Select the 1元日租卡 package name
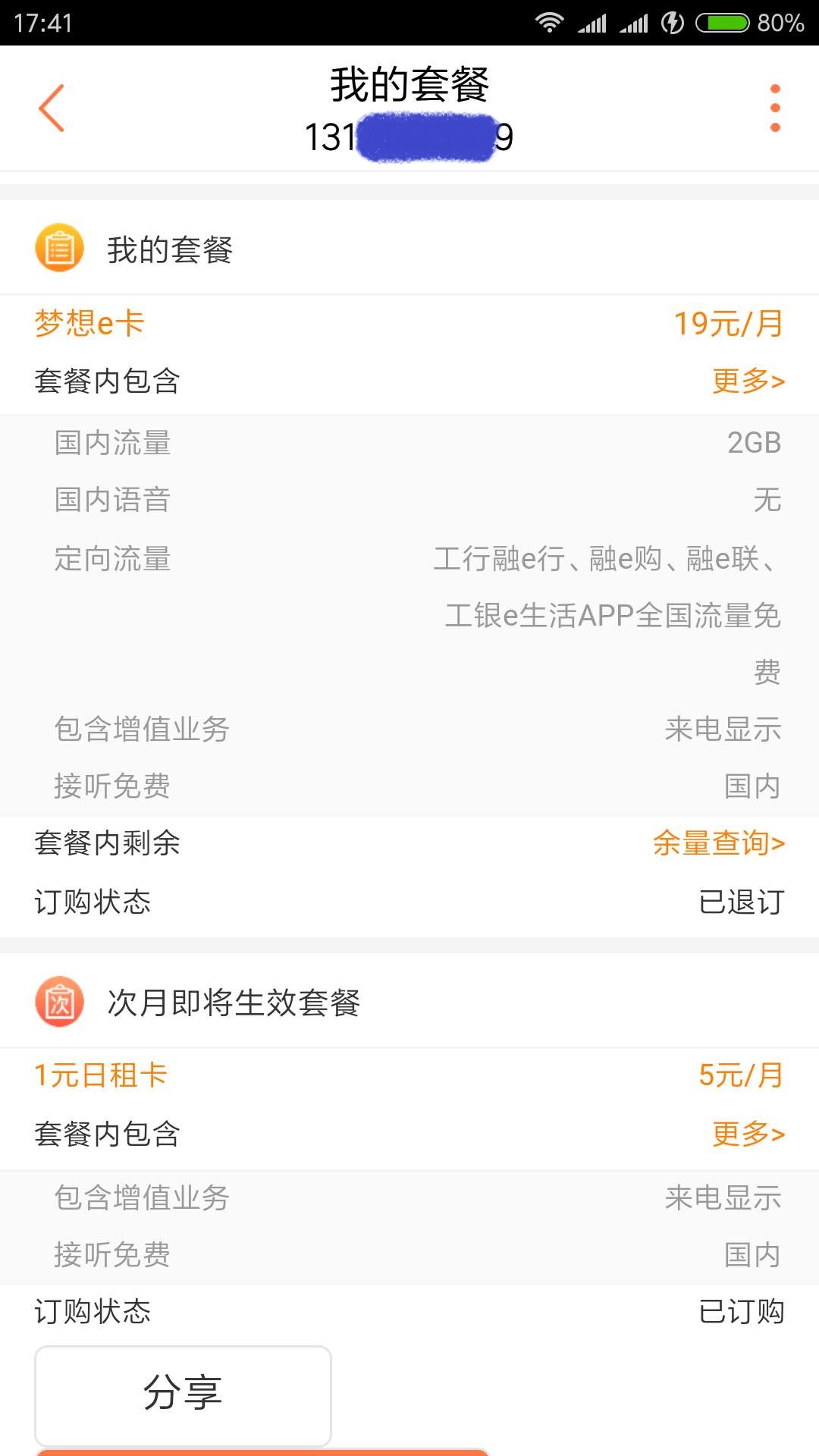 (99, 1075)
